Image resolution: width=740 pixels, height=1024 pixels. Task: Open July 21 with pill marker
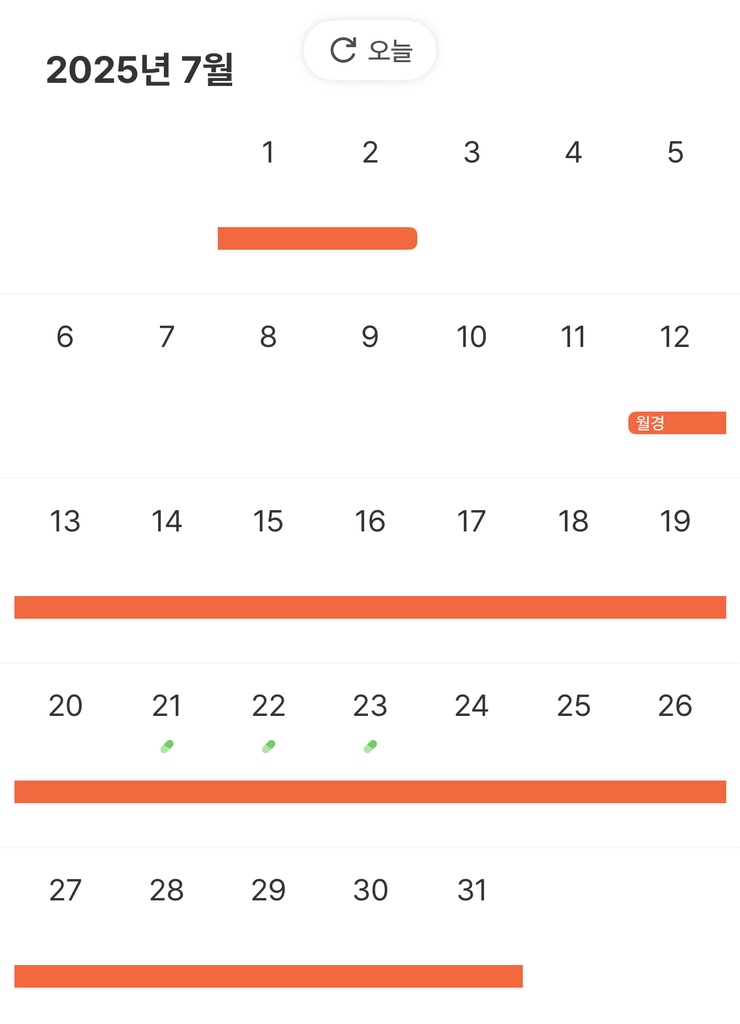pyautogui.click(x=167, y=707)
